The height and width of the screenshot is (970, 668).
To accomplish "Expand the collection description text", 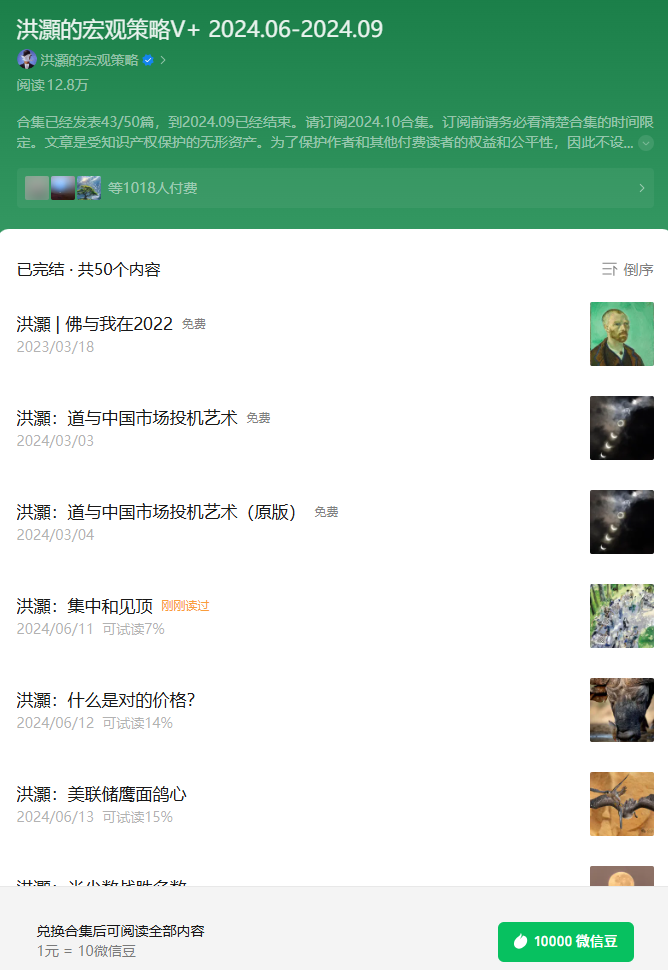I will click(x=646, y=143).
